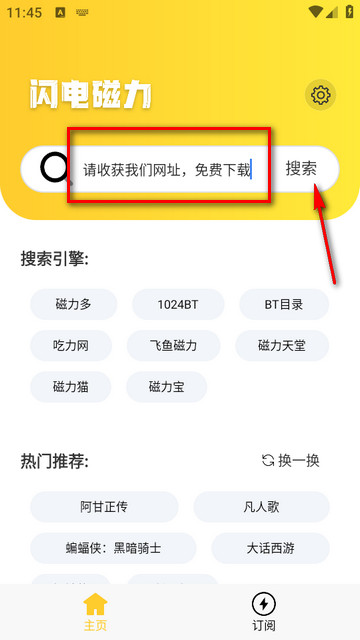Image resolution: width=360 pixels, height=640 pixels.
Task: Choose the 1024BT search engine
Action: (178, 304)
